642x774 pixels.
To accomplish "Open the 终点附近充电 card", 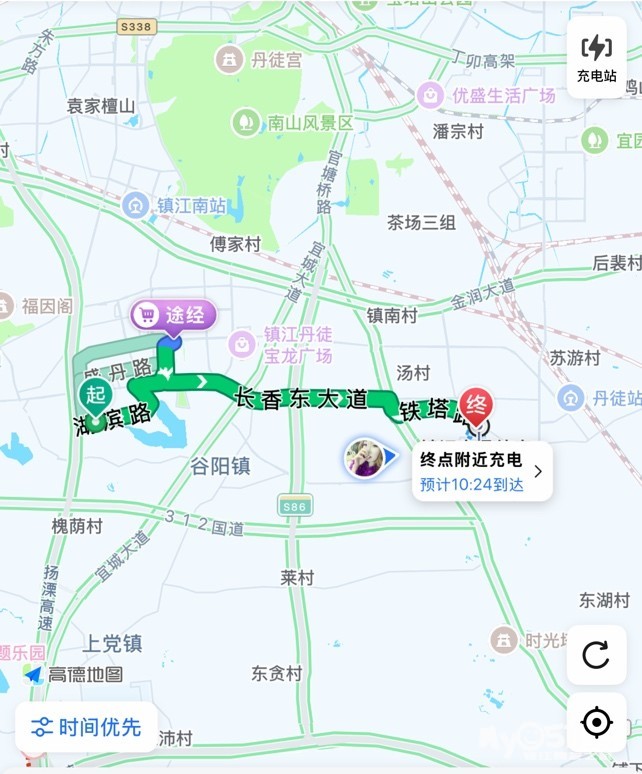I will 482,471.
